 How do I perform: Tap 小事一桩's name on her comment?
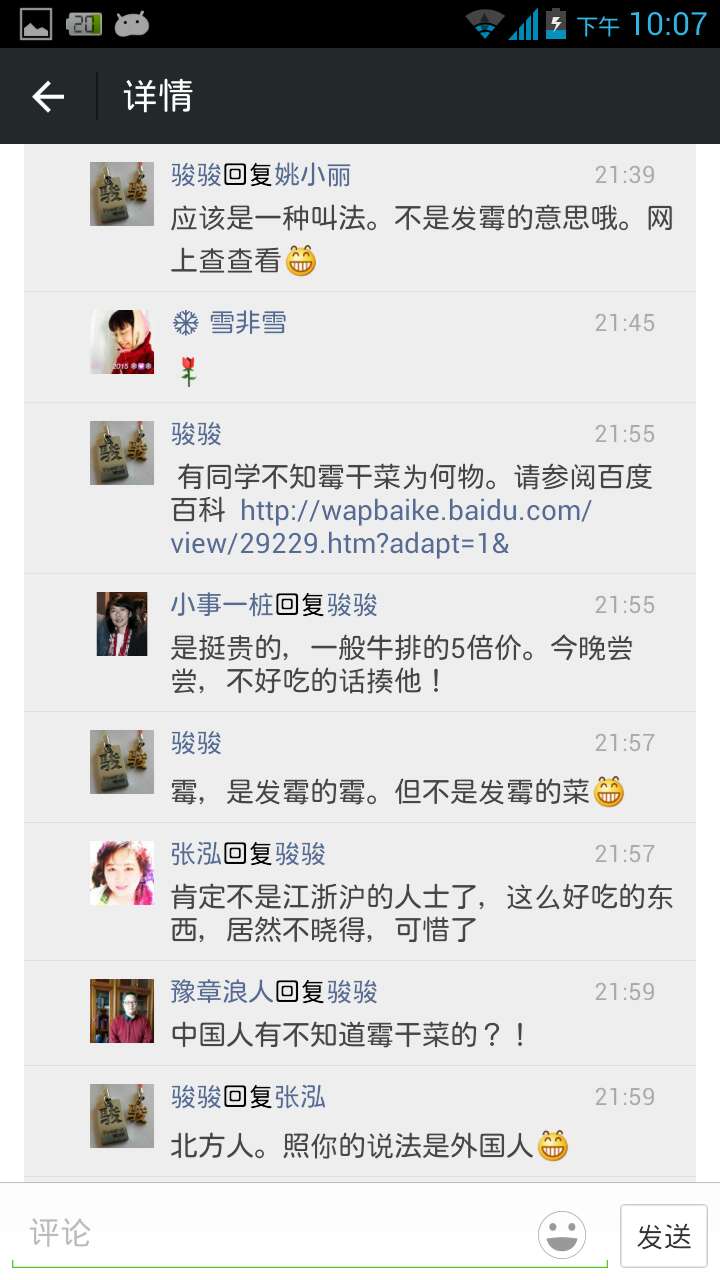(x=222, y=605)
